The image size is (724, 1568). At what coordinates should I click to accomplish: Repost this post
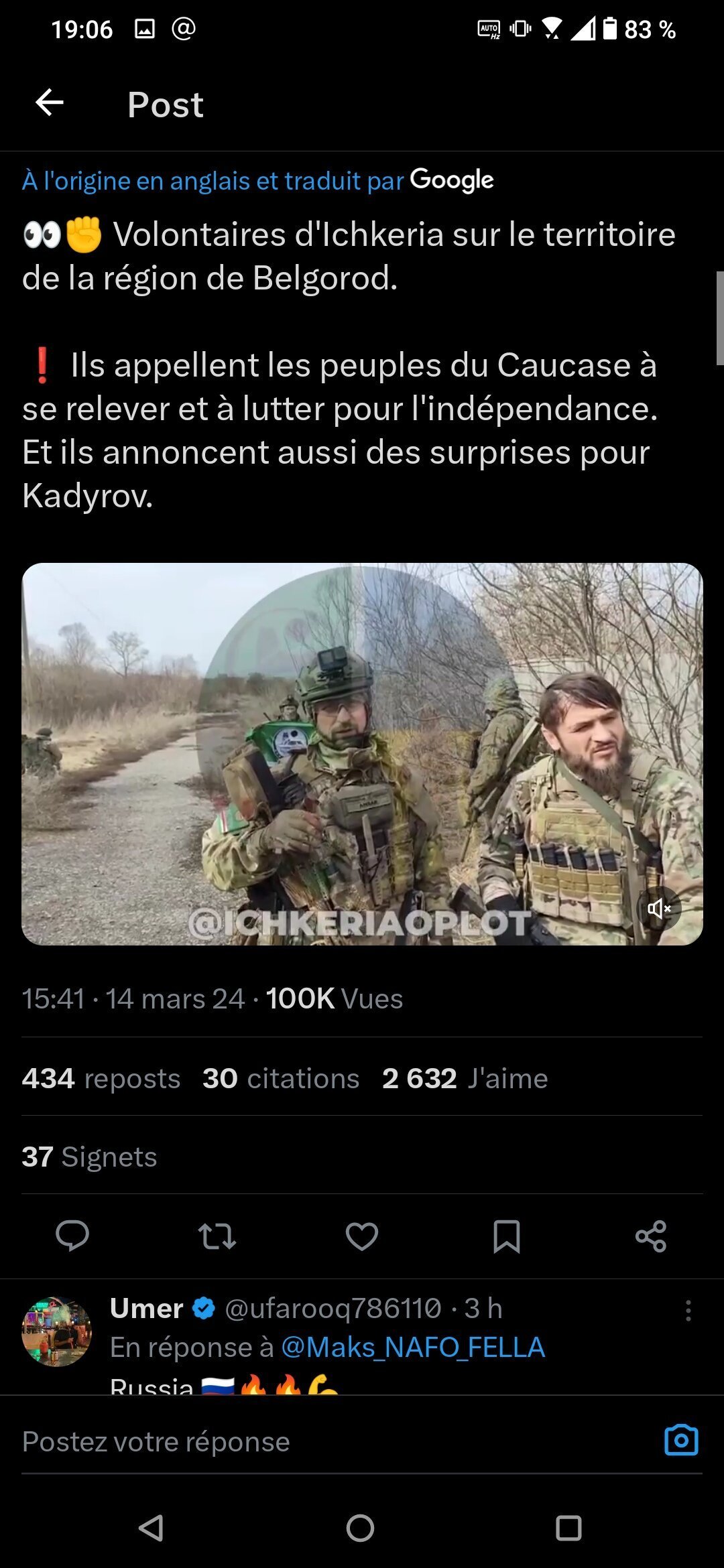click(217, 1236)
